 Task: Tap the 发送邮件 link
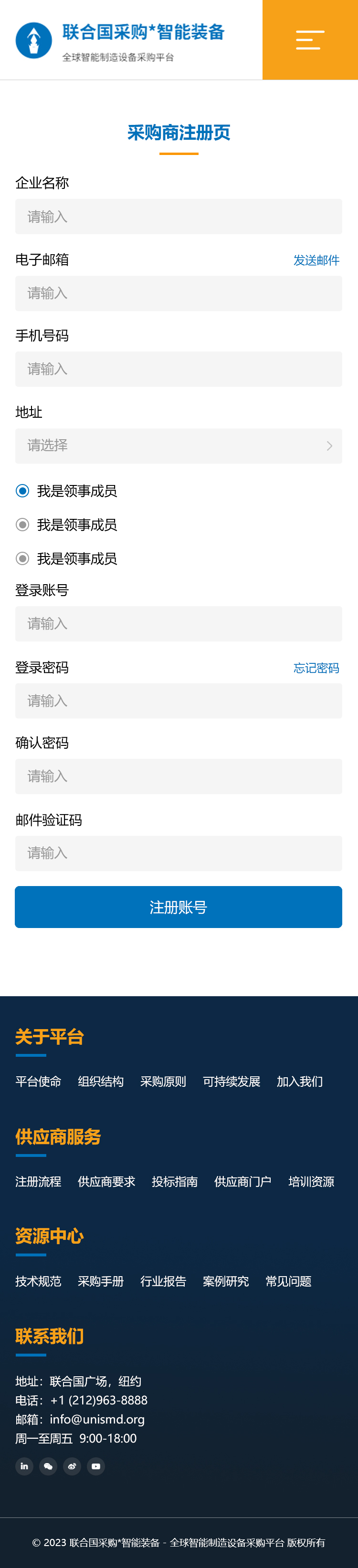(316, 260)
